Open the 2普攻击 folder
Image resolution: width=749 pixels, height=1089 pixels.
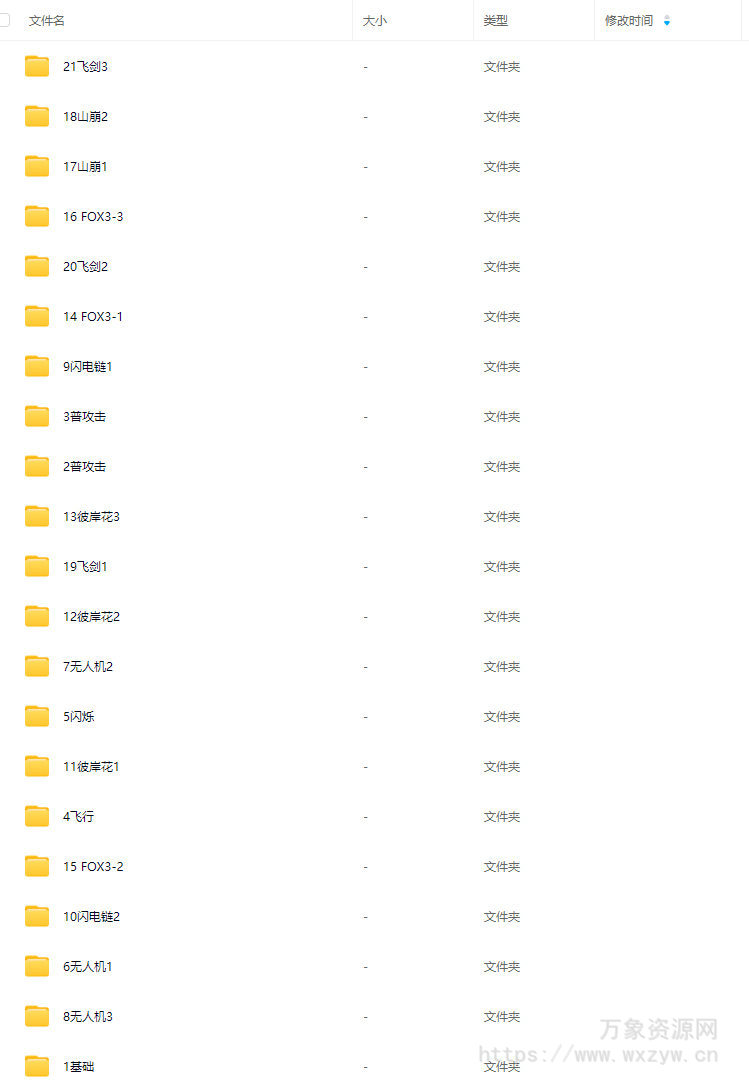(x=84, y=467)
